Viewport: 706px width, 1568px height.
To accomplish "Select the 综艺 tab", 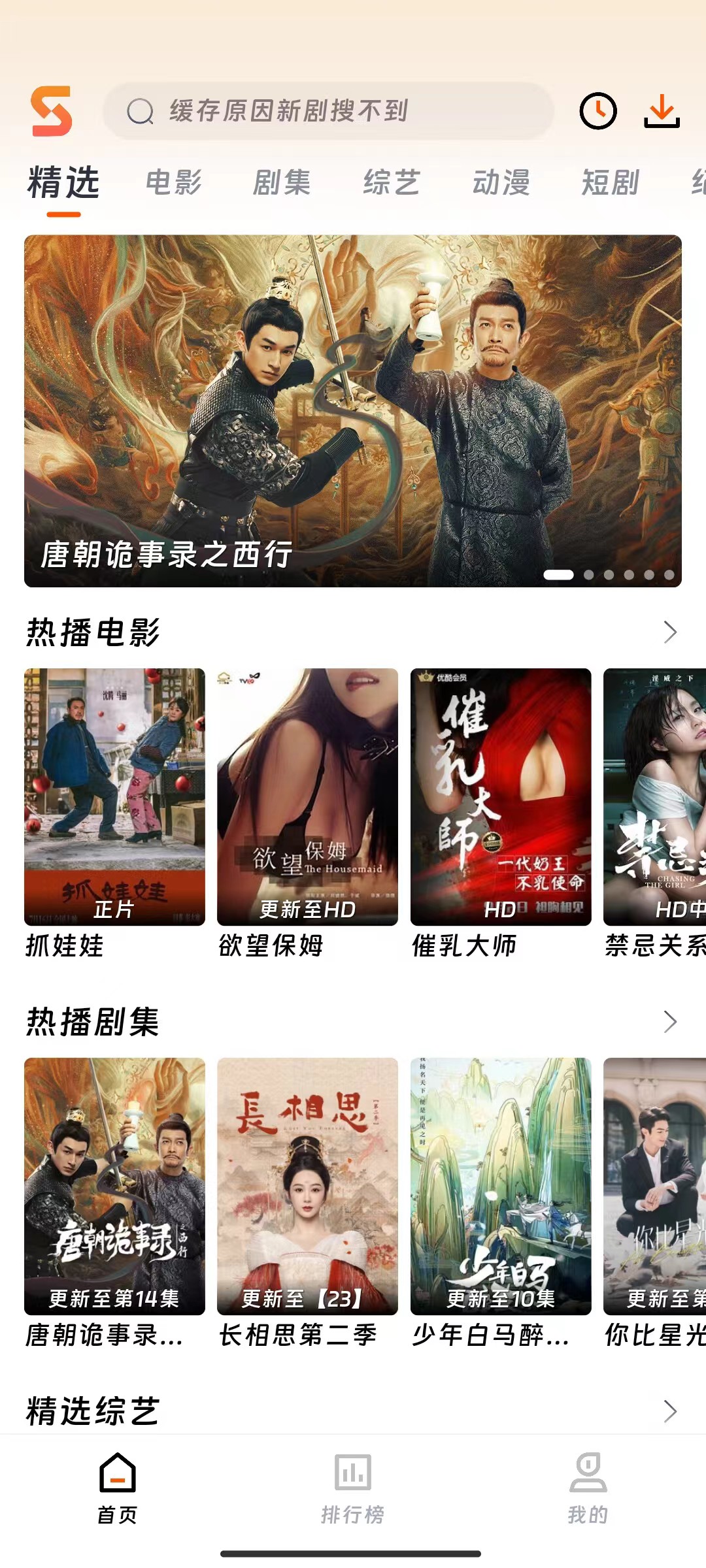I will (x=391, y=182).
